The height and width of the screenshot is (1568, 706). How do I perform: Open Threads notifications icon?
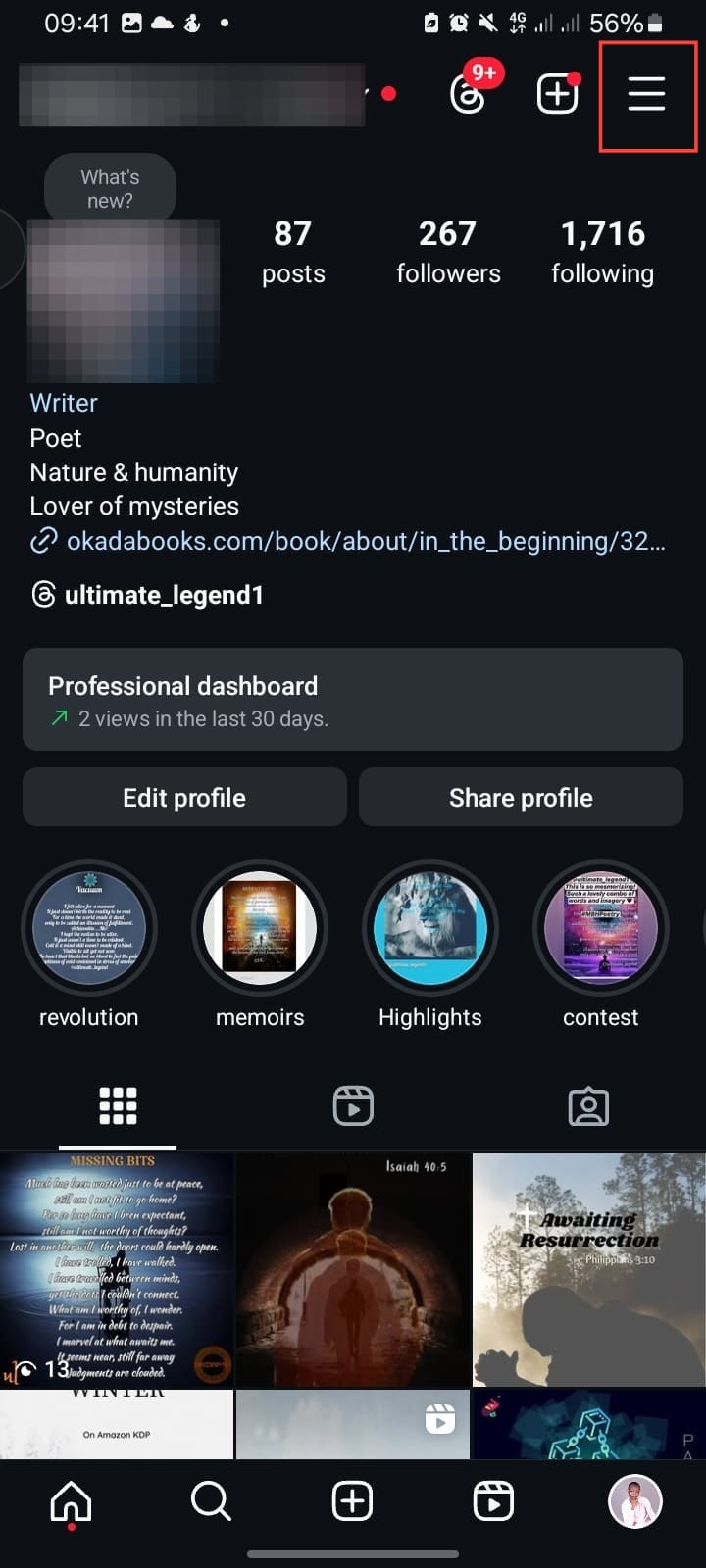click(x=469, y=94)
